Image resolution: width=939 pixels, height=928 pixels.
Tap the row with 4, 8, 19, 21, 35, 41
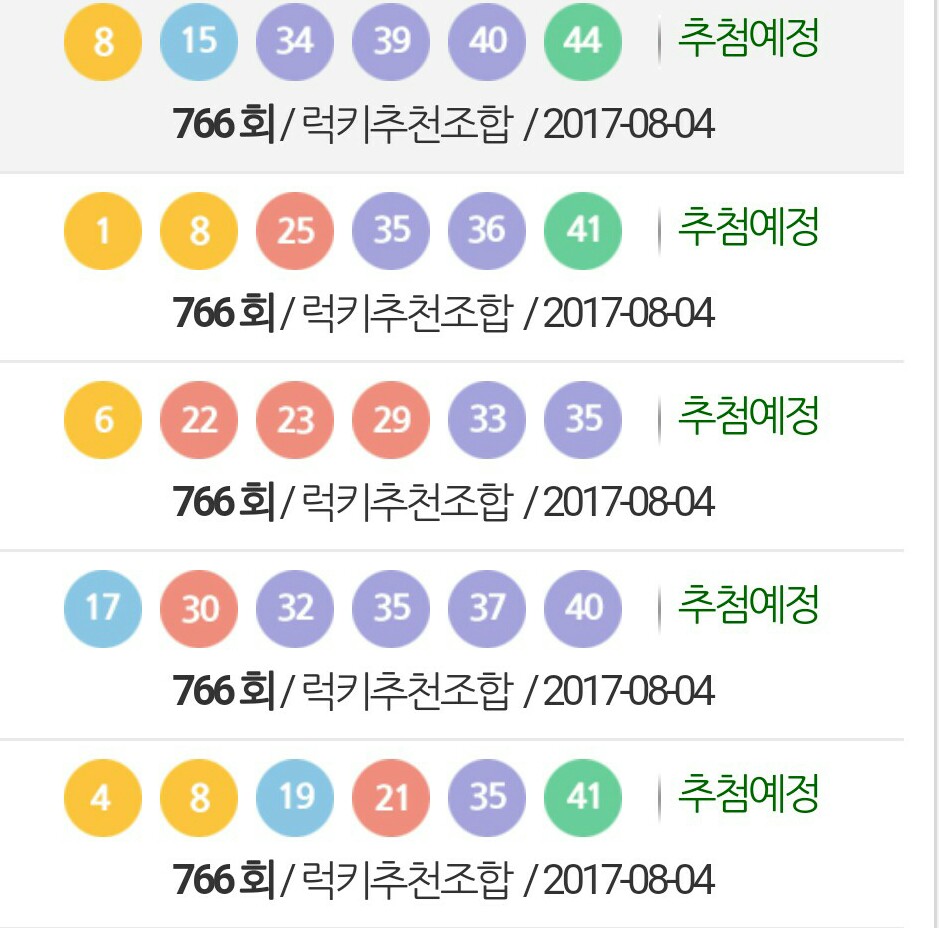[x=450, y=834]
